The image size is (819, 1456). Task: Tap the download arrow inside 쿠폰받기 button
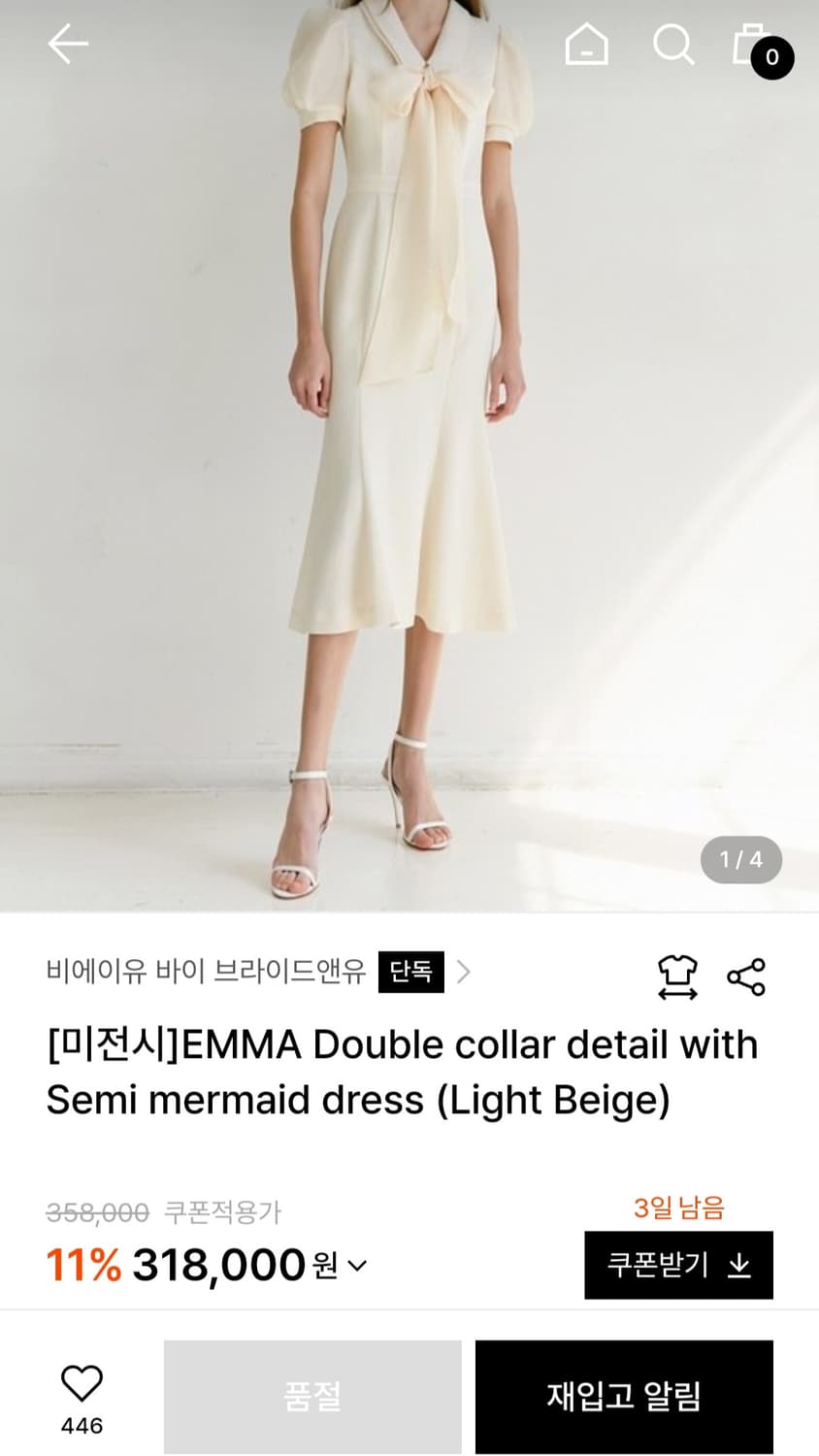point(739,1265)
